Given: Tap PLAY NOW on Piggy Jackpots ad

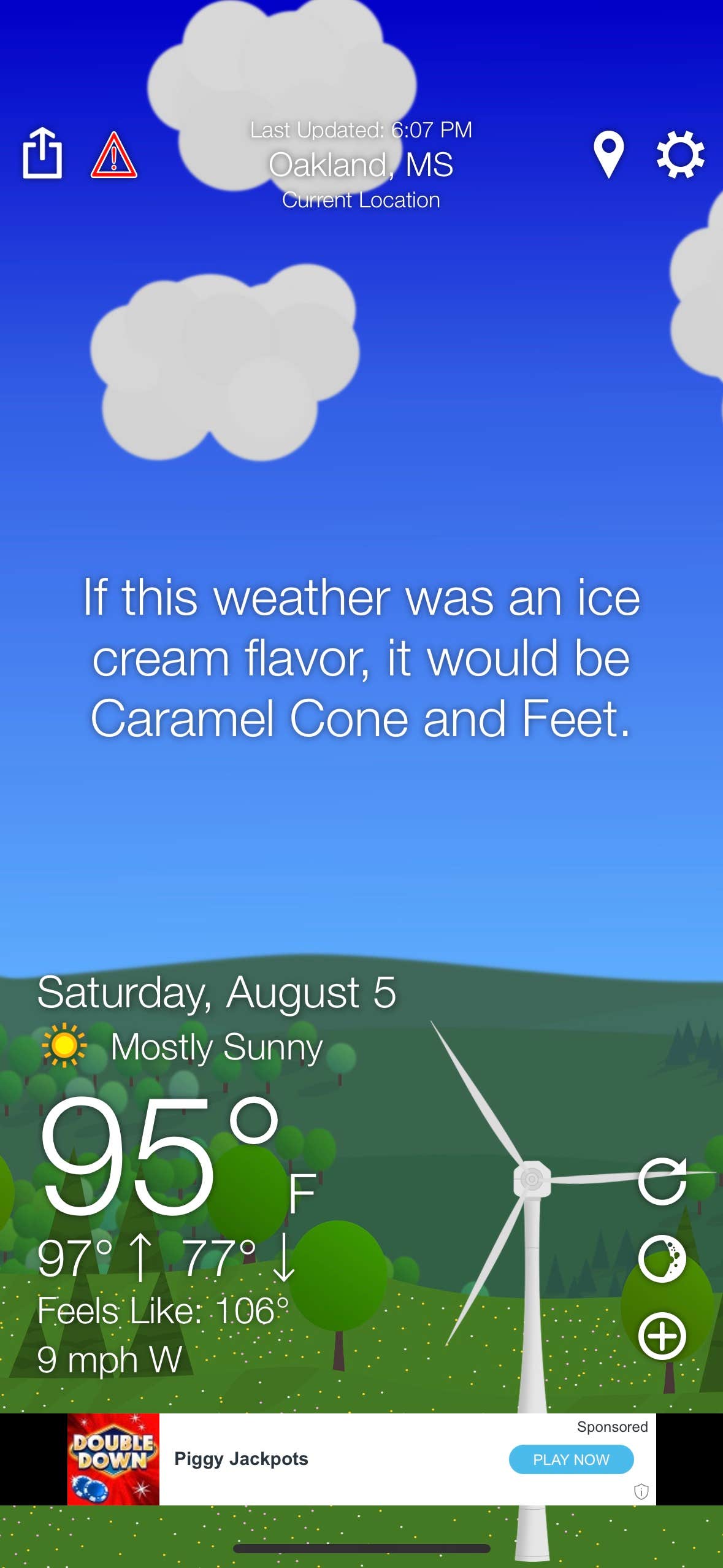Looking at the screenshot, I should coord(571,1459).
